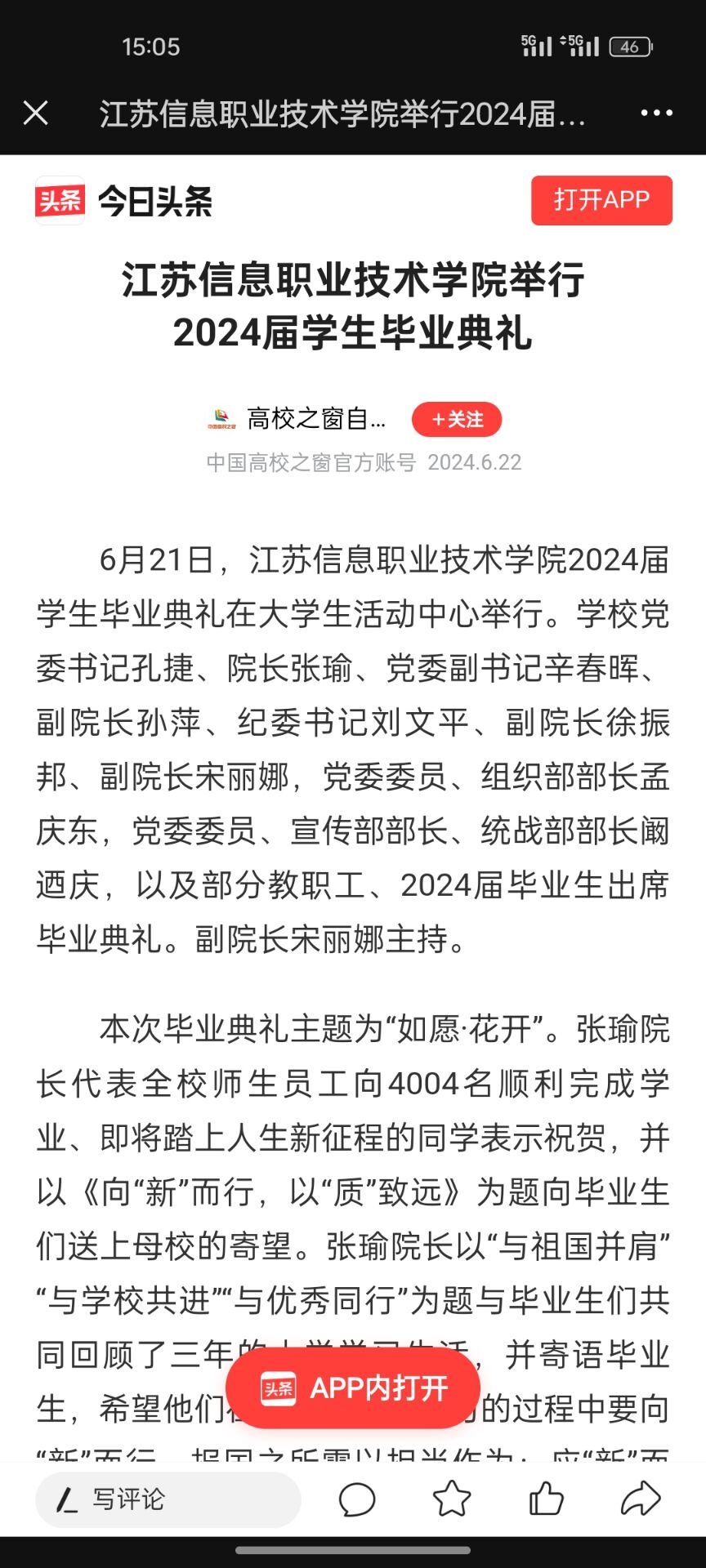View comments via speech bubble icon
The width and height of the screenshot is (706, 1568).
tap(357, 1499)
